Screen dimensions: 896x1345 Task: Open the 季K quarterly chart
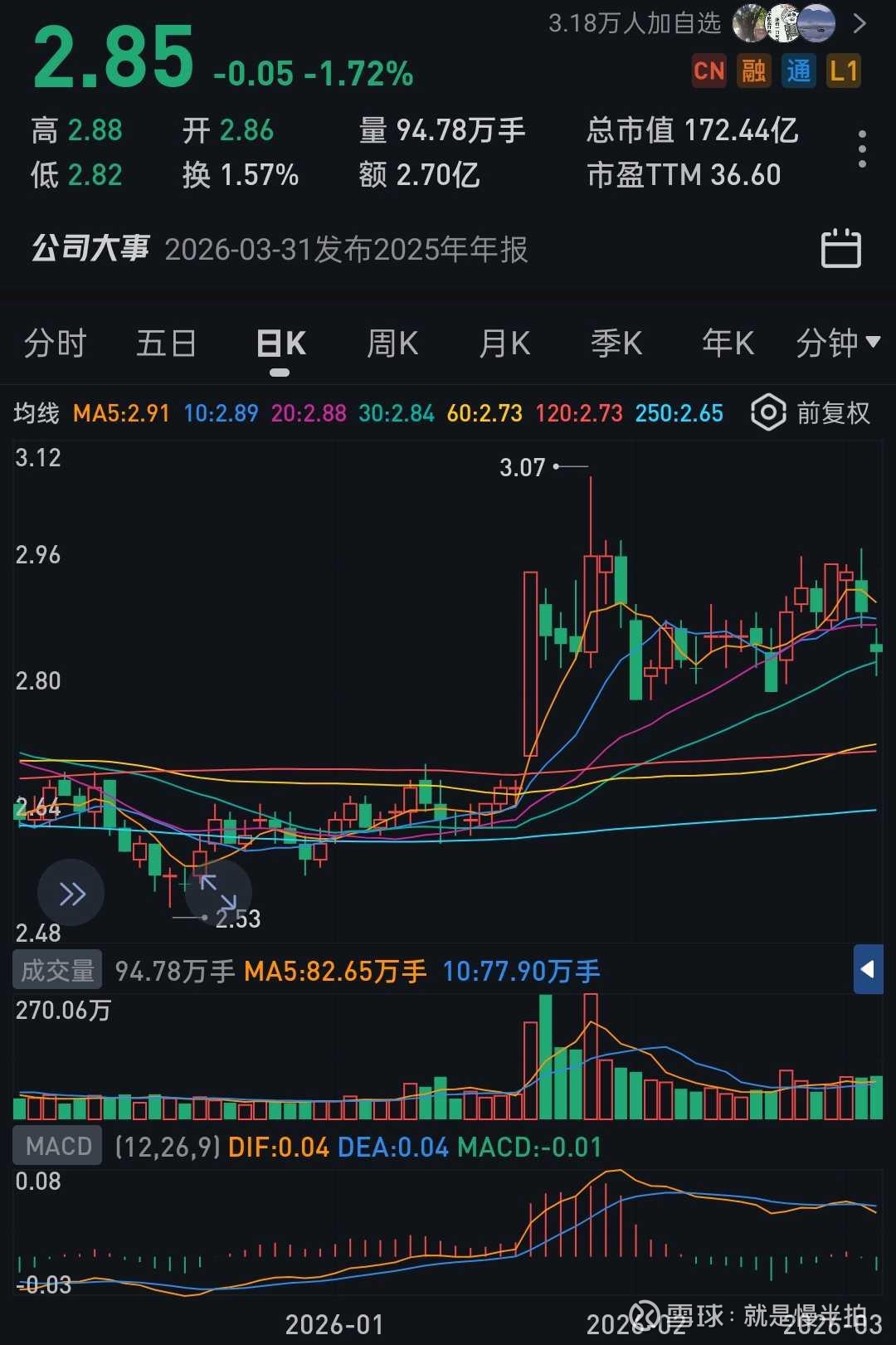tap(616, 343)
